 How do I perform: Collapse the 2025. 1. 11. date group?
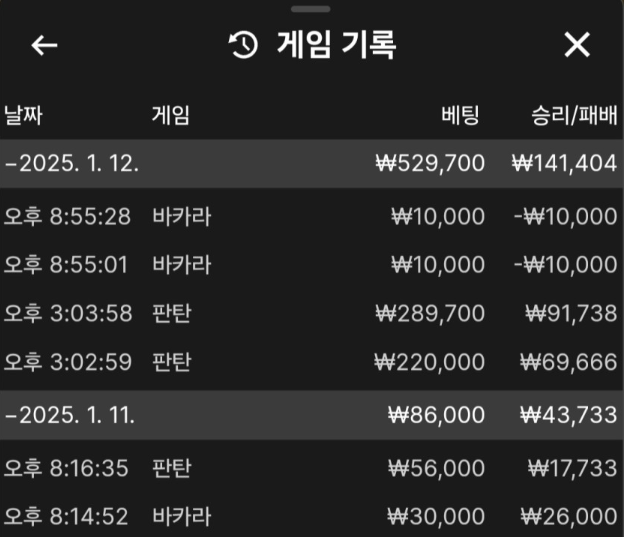(x=72, y=415)
